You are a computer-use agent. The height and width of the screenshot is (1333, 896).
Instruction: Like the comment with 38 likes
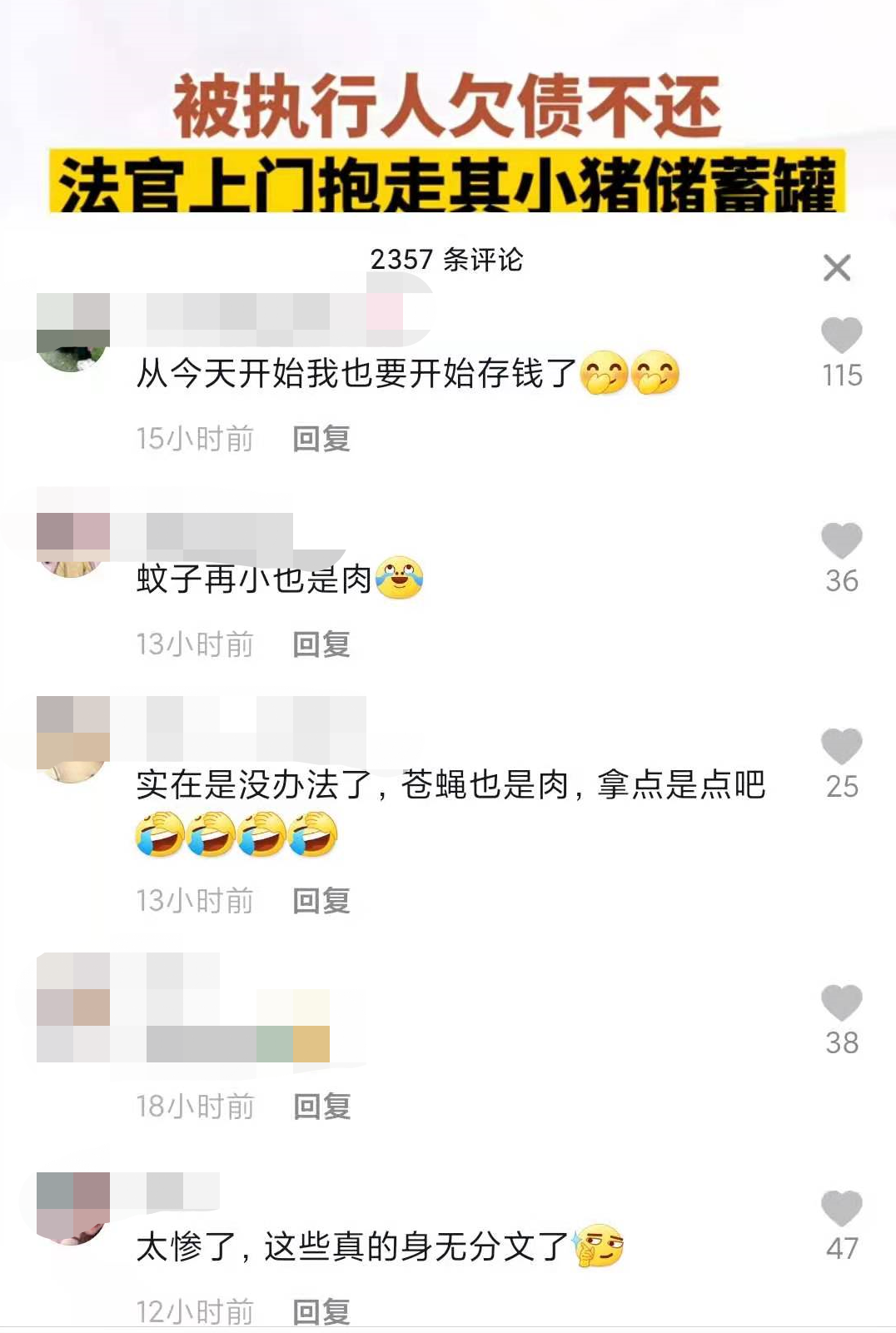[x=842, y=1003]
